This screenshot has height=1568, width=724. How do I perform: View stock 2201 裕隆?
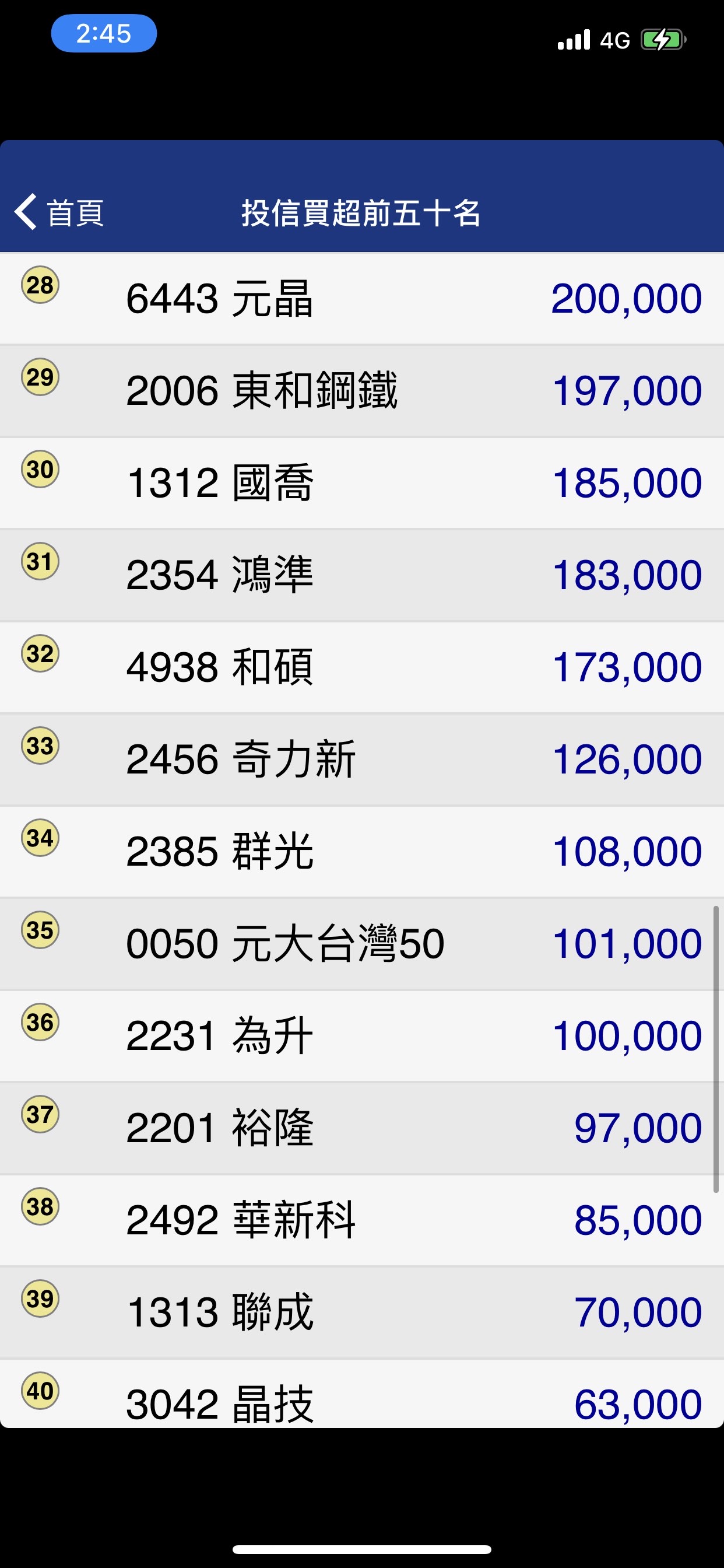click(361, 1128)
